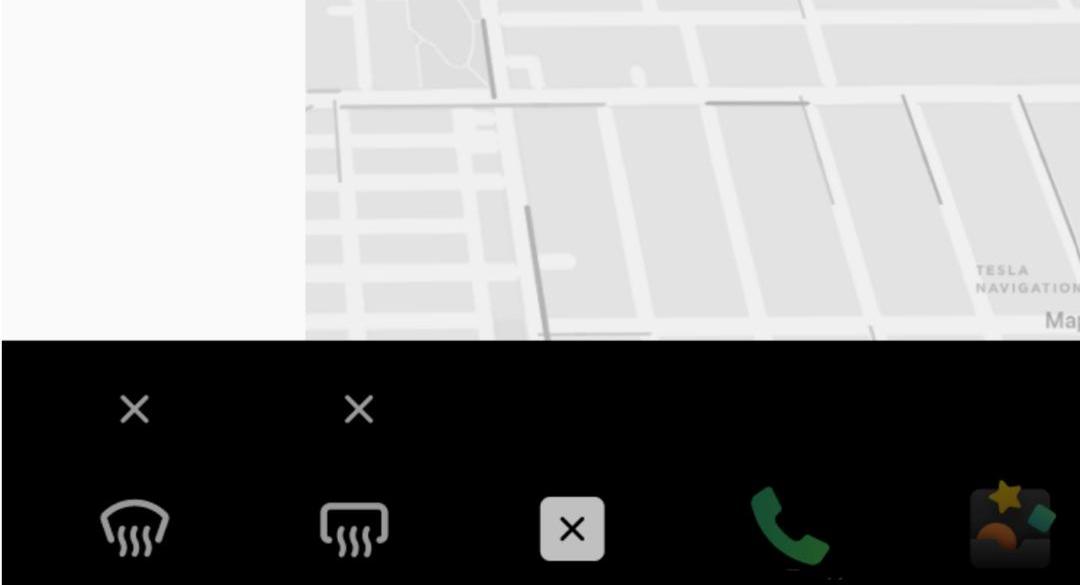This screenshot has width=1080, height=585.
Task: Open the Toybox app icon
Action: point(1010,525)
